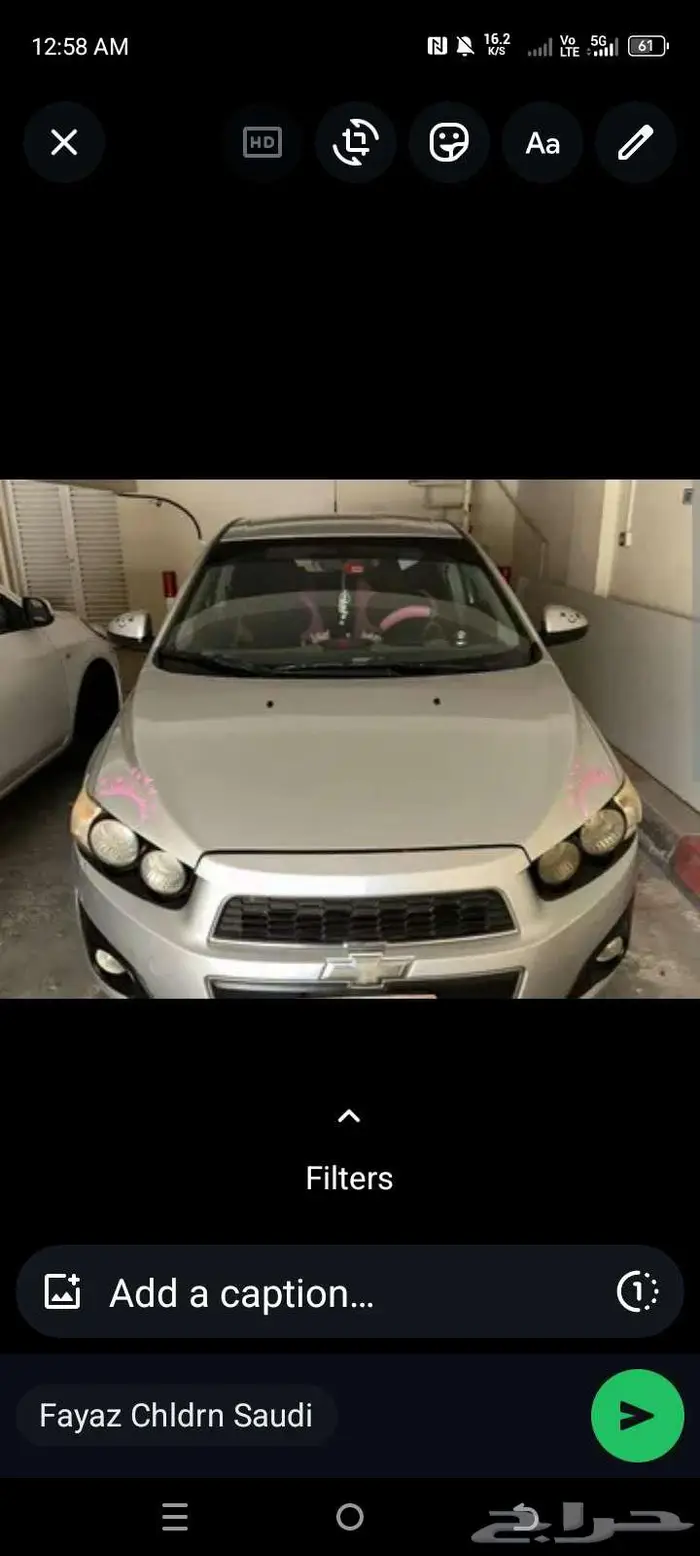The height and width of the screenshot is (1556, 700).
Task: Add a sticker or emoji
Action: 449,143
